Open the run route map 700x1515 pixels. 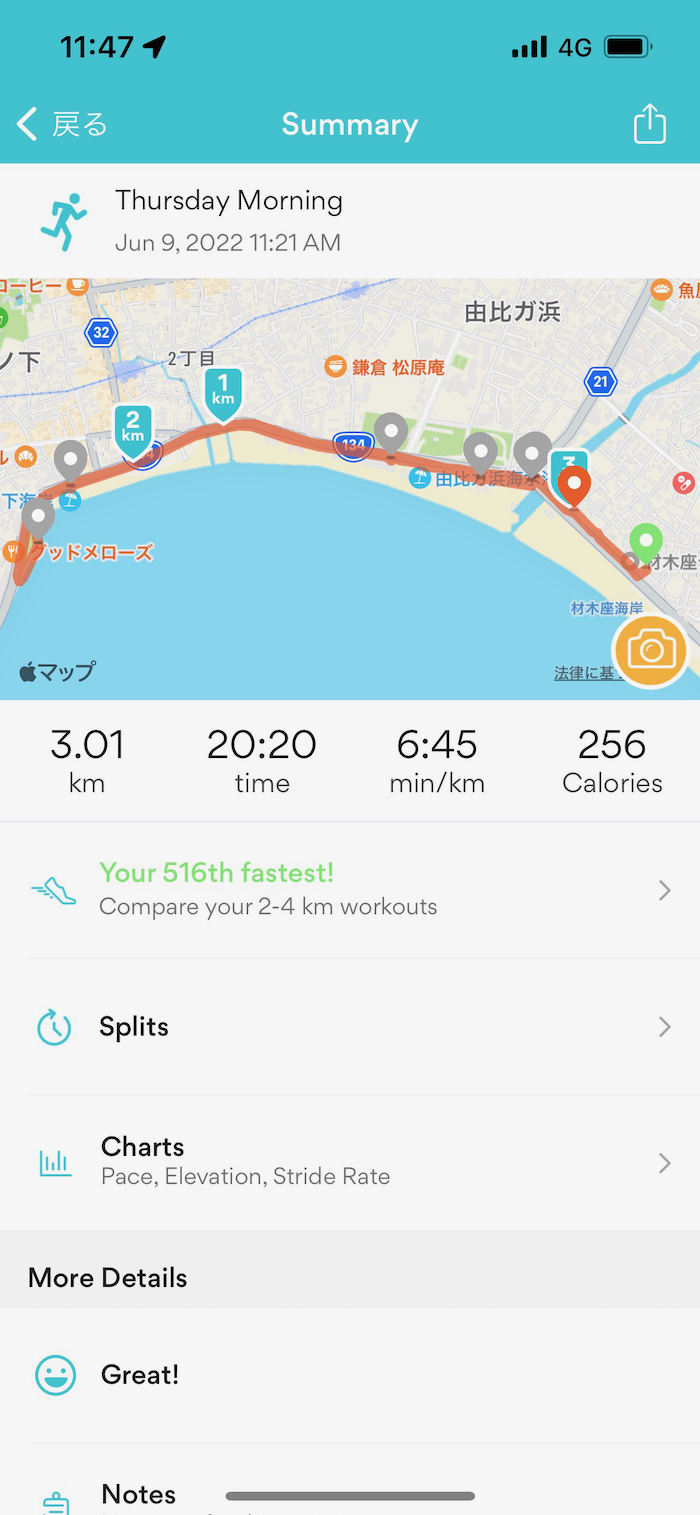300,560
